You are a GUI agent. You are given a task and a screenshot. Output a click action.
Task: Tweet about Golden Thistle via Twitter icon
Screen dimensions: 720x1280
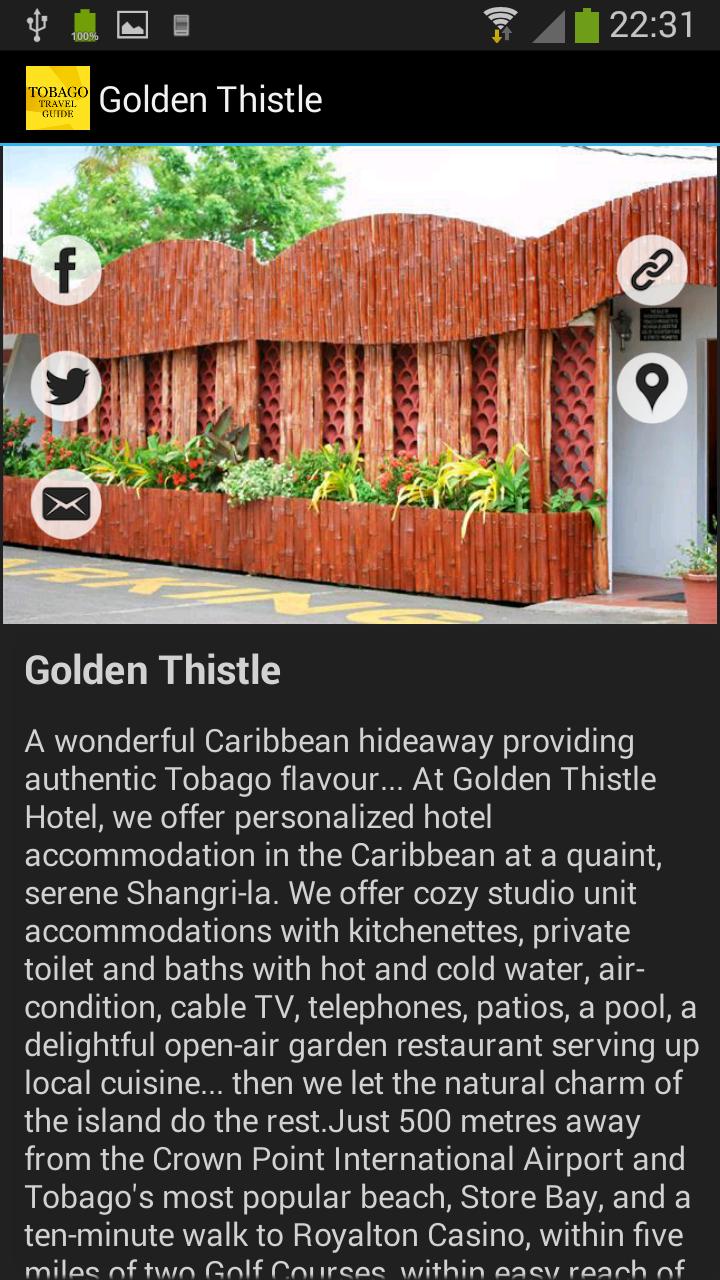pyautogui.click(x=66, y=386)
